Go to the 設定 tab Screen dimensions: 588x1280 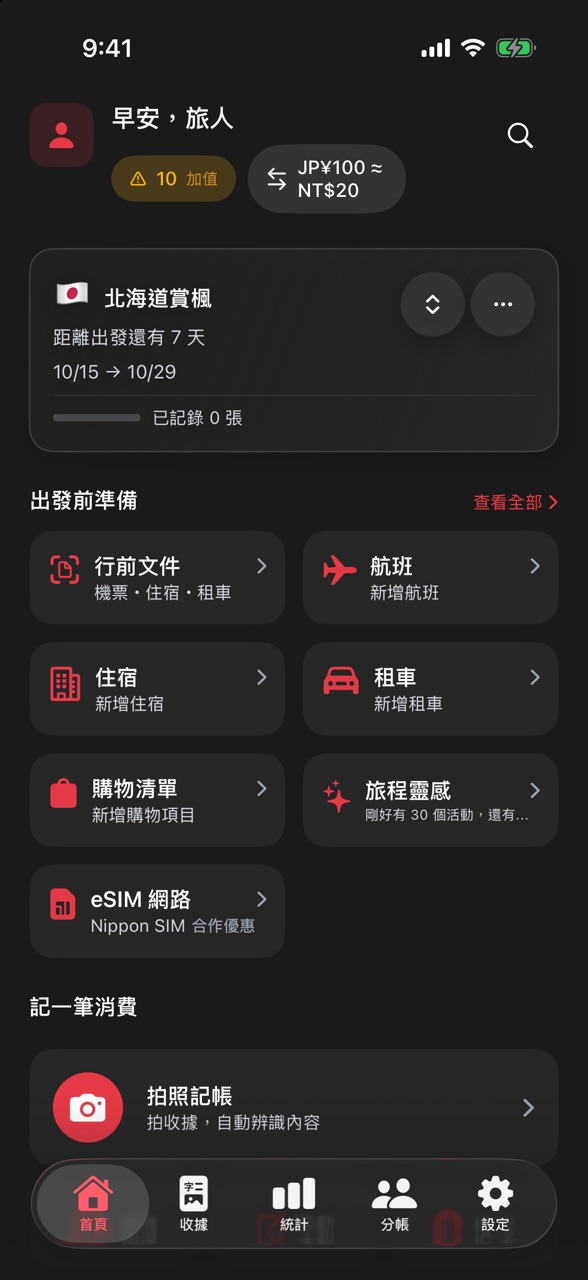[x=495, y=1204]
